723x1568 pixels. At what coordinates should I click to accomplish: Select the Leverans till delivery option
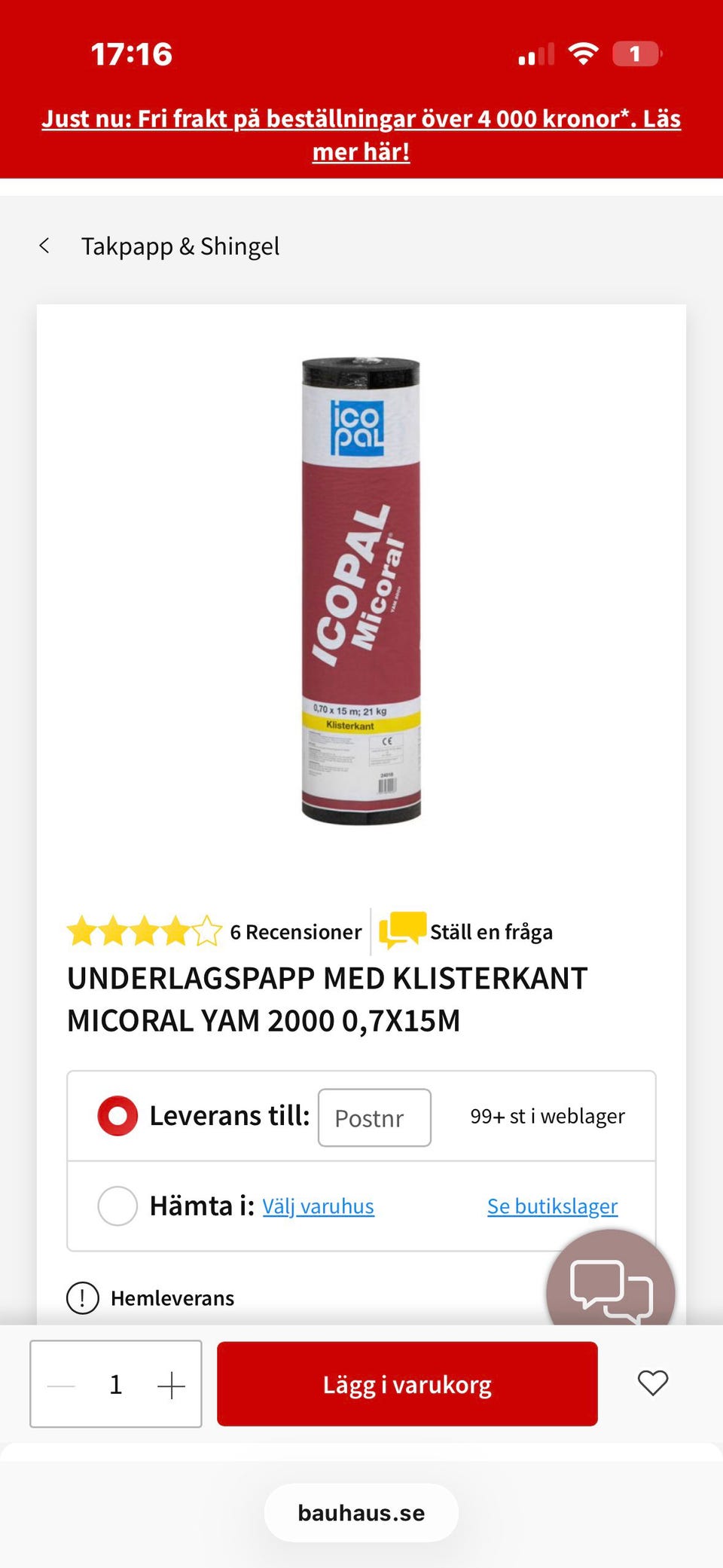(117, 1115)
